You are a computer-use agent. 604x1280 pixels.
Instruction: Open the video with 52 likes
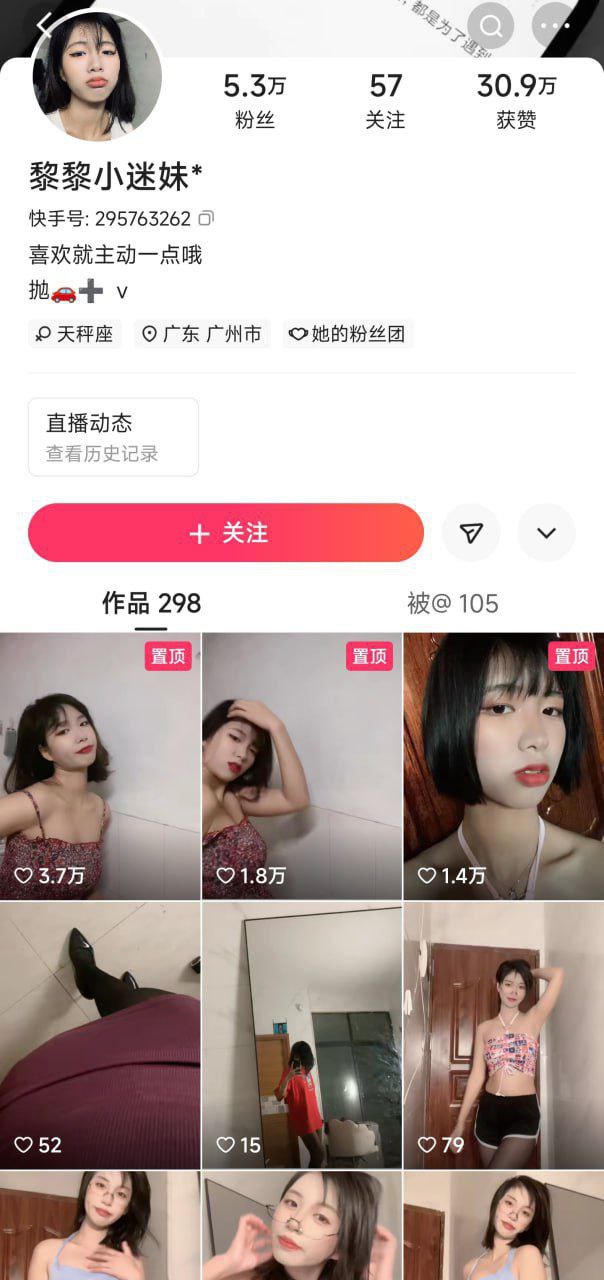point(100,1035)
